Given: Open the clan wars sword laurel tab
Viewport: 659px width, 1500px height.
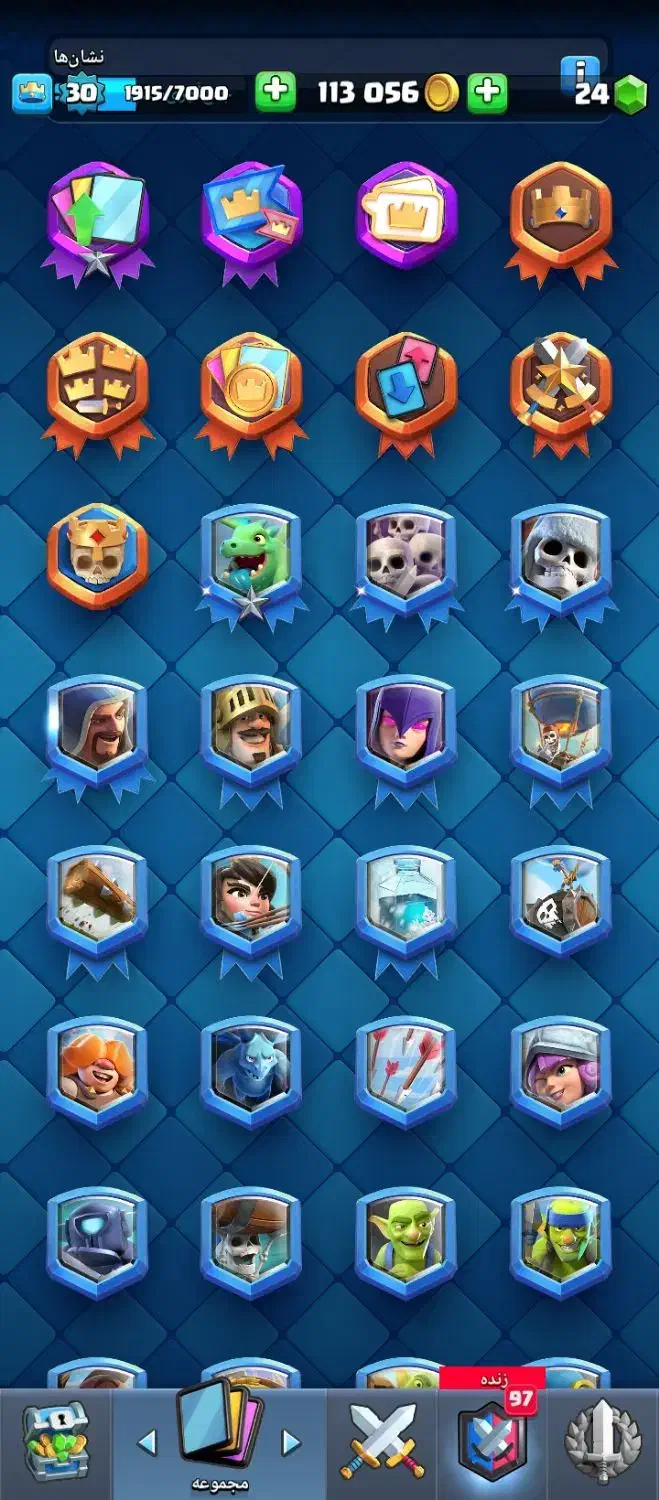Looking at the screenshot, I should click(x=603, y=1442).
